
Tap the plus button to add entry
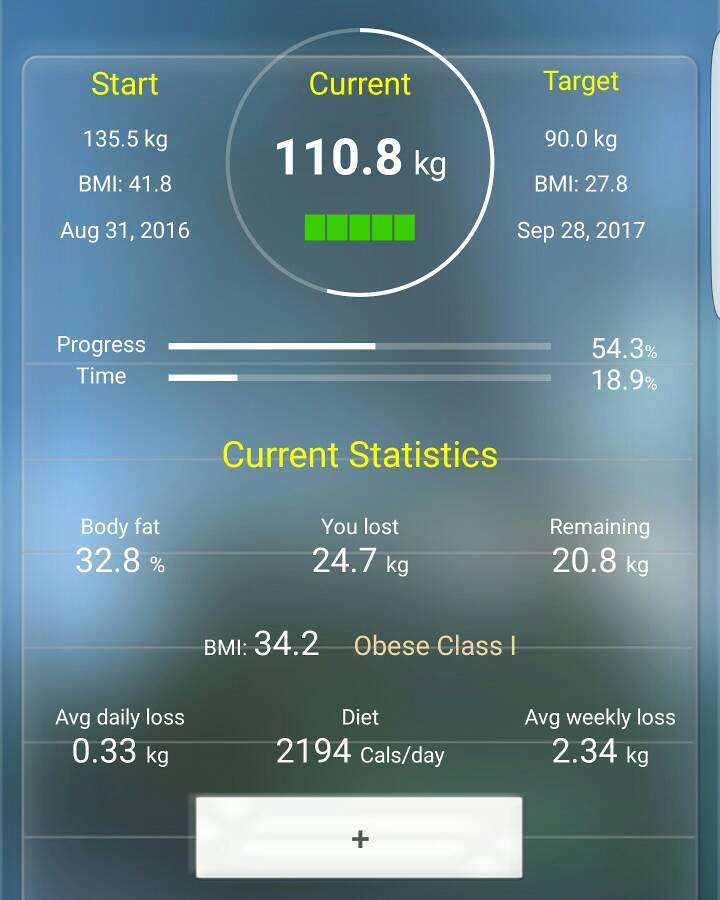pyautogui.click(x=359, y=837)
